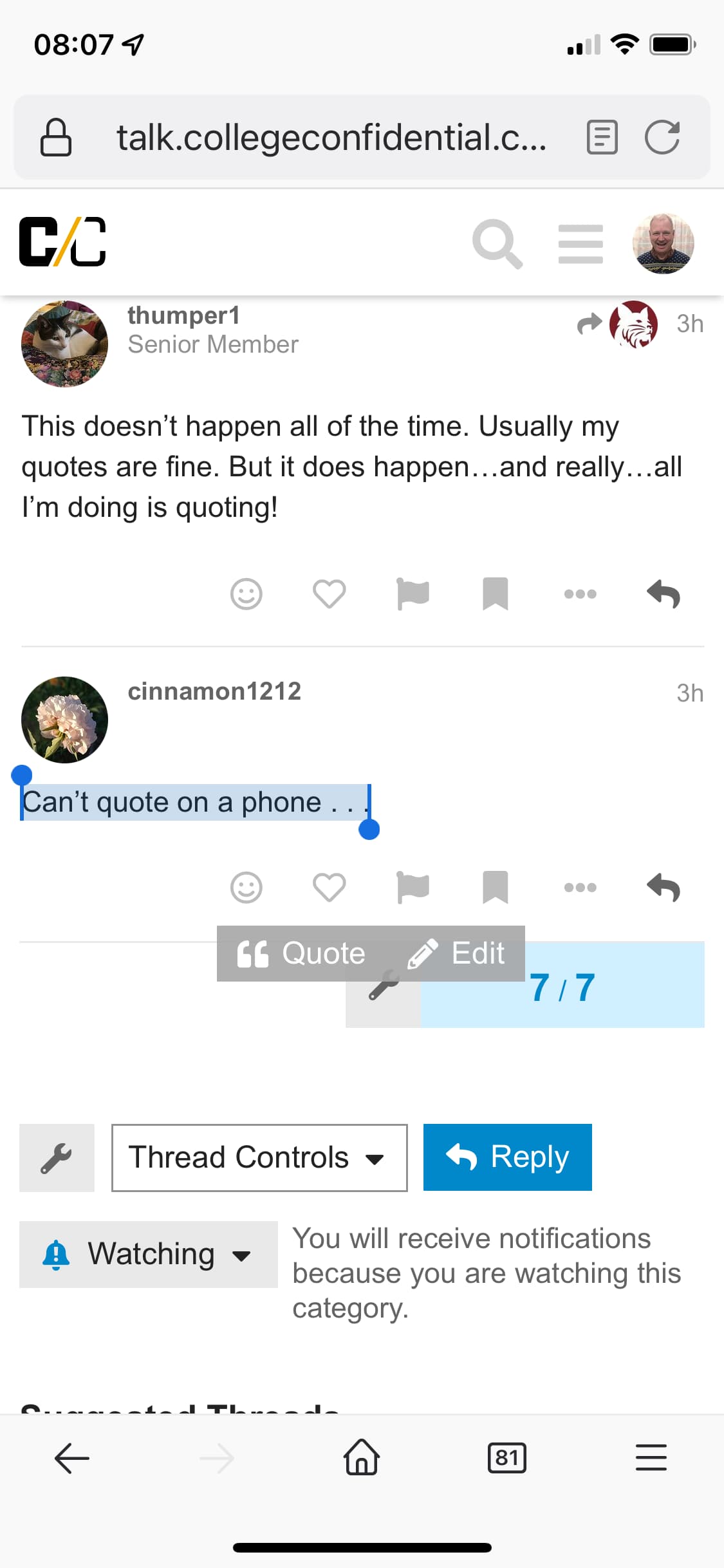
Task: Edit the selected text in the post
Action: (x=458, y=953)
